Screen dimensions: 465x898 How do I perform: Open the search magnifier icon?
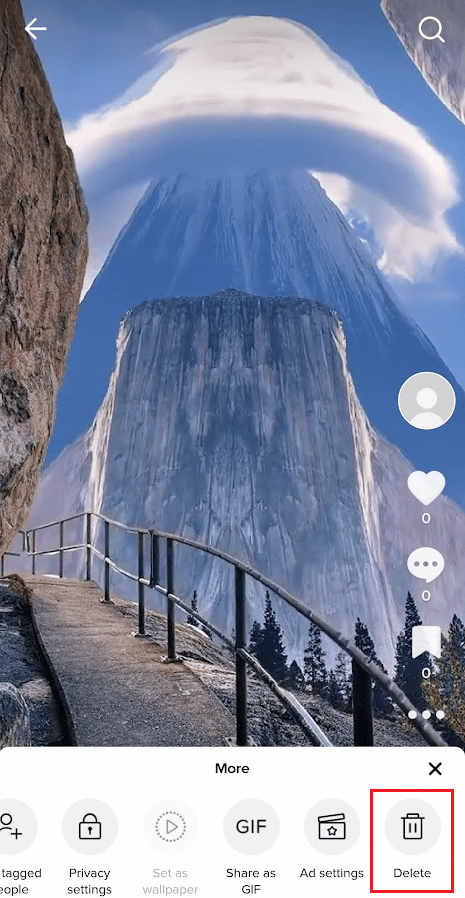tap(431, 29)
